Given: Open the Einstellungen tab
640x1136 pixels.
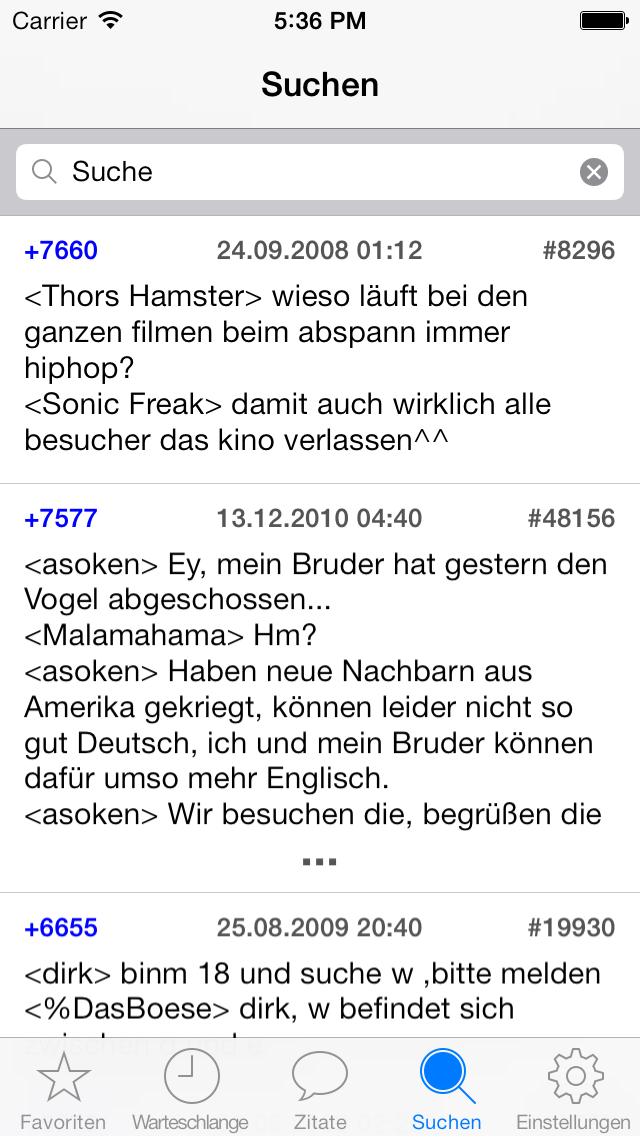Looking at the screenshot, I should pyautogui.click(x=573, y=1089).
